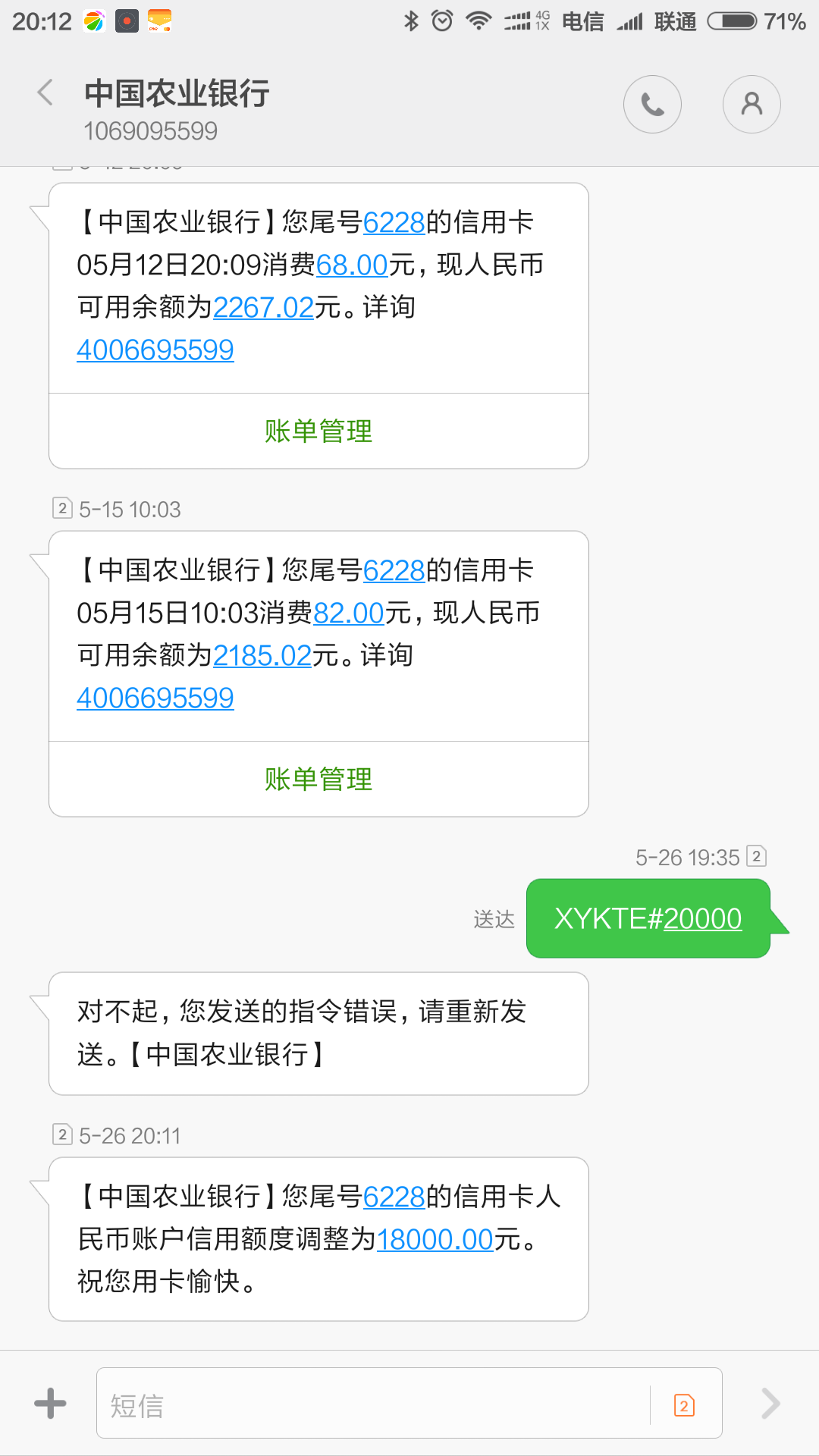The height and width of the screenshot is (1456, 819).
Task: Select the SIM 2 badge beside the input field
Action: click(685, 1404)
